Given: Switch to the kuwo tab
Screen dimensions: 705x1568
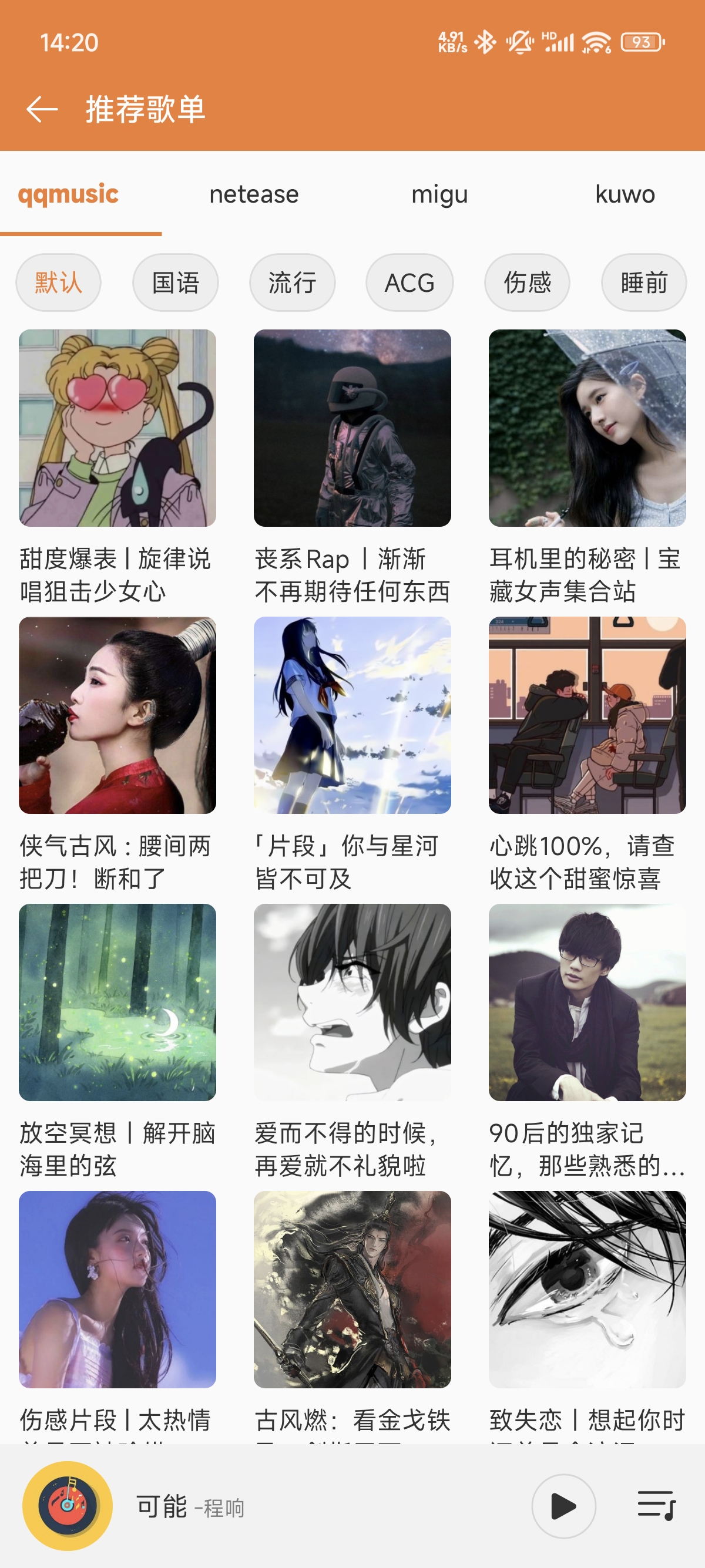Looking at the screenshot, I should coord(625,195).
